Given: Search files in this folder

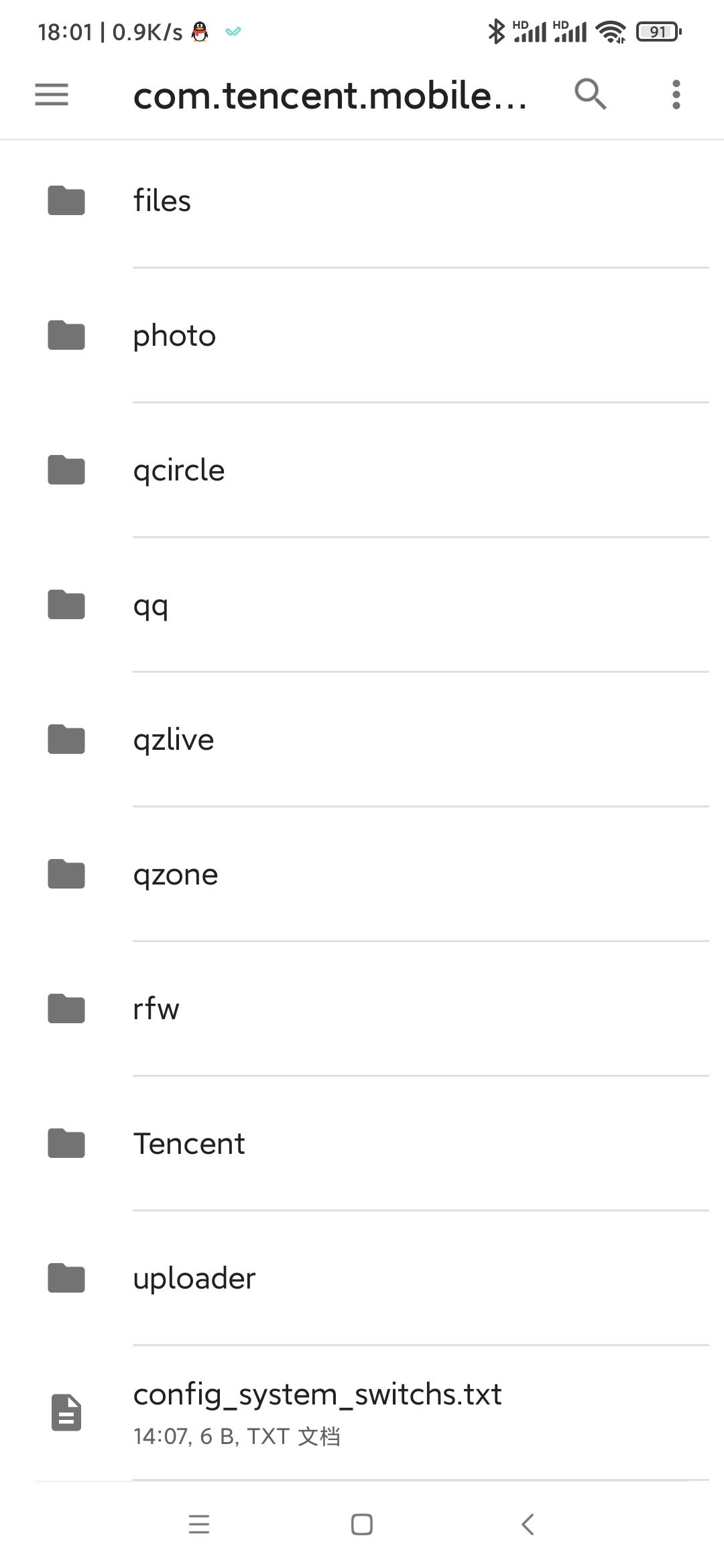Looking at the screenshot, I should point(590,94).
